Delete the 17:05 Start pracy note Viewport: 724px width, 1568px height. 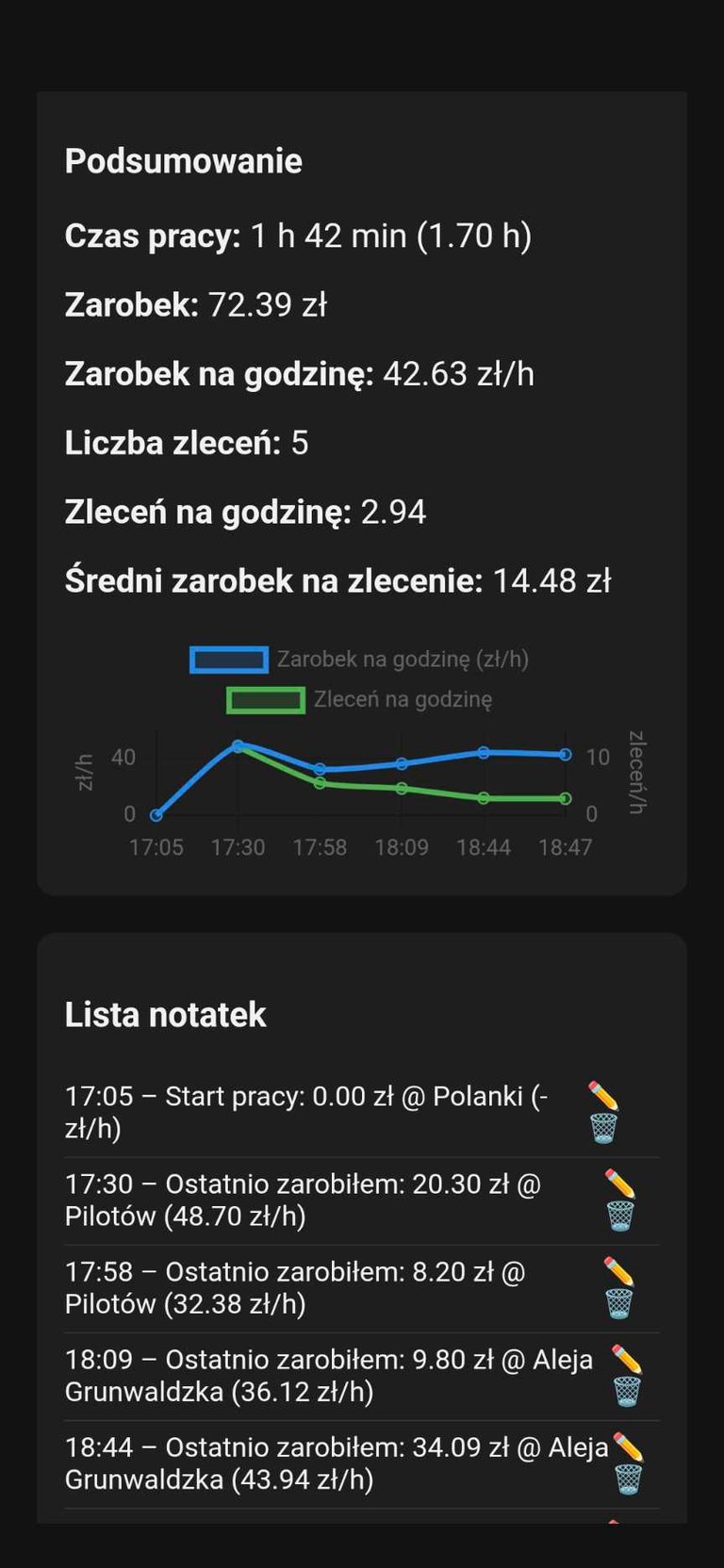point(603,1128)
